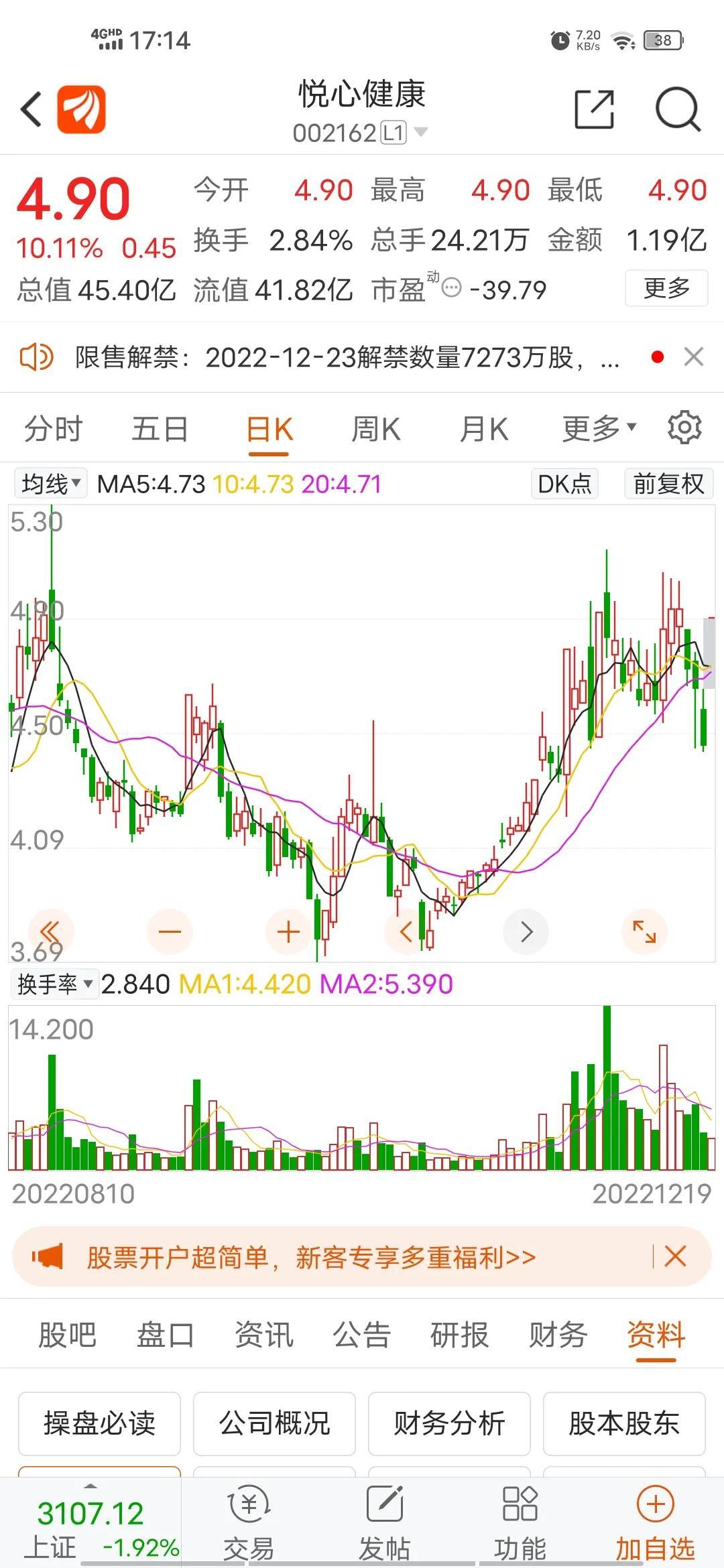The width and height of the screenshot is (724, 1568).
Task: Toggle DK点 markers on the chart
Action: tap(564, 483)
